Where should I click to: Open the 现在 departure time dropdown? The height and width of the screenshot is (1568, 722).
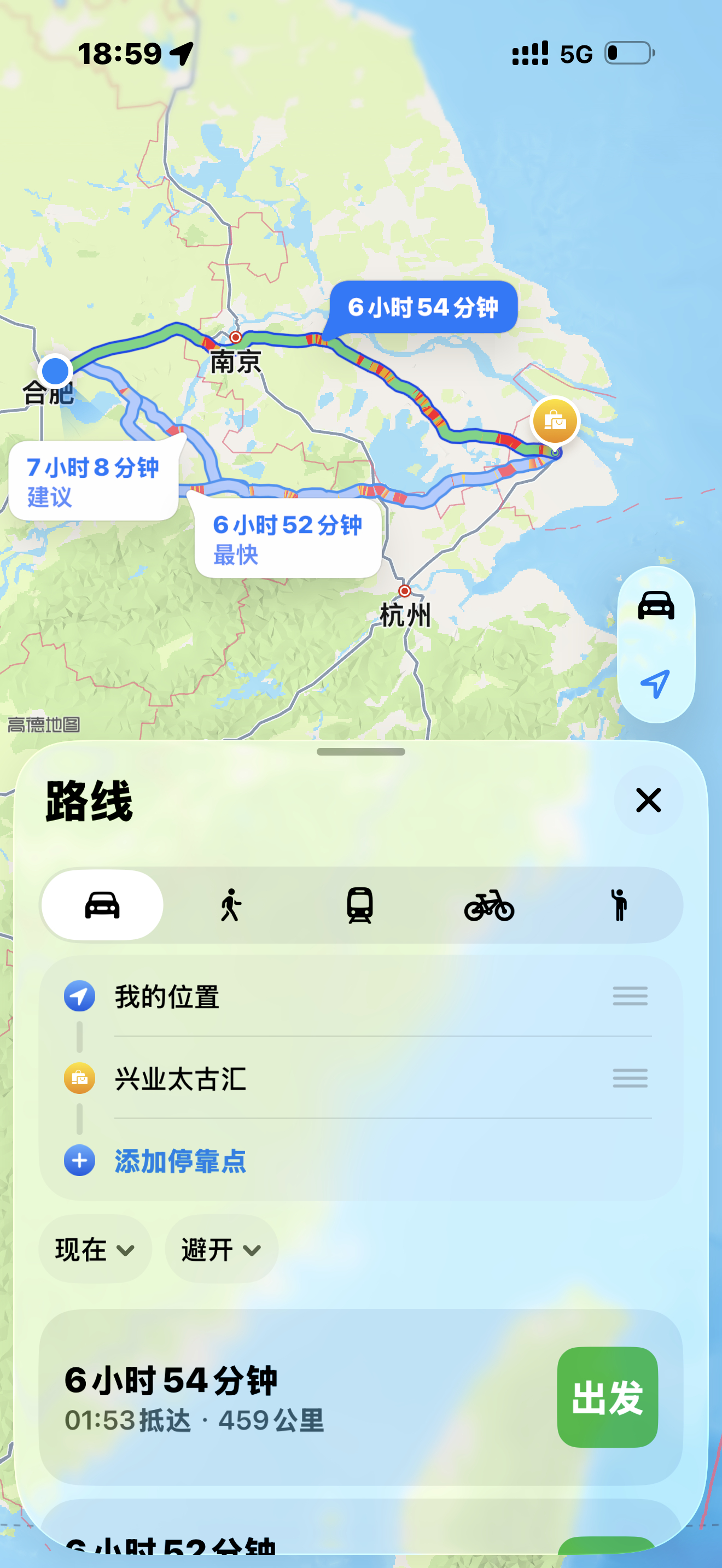click(95, 1250)
